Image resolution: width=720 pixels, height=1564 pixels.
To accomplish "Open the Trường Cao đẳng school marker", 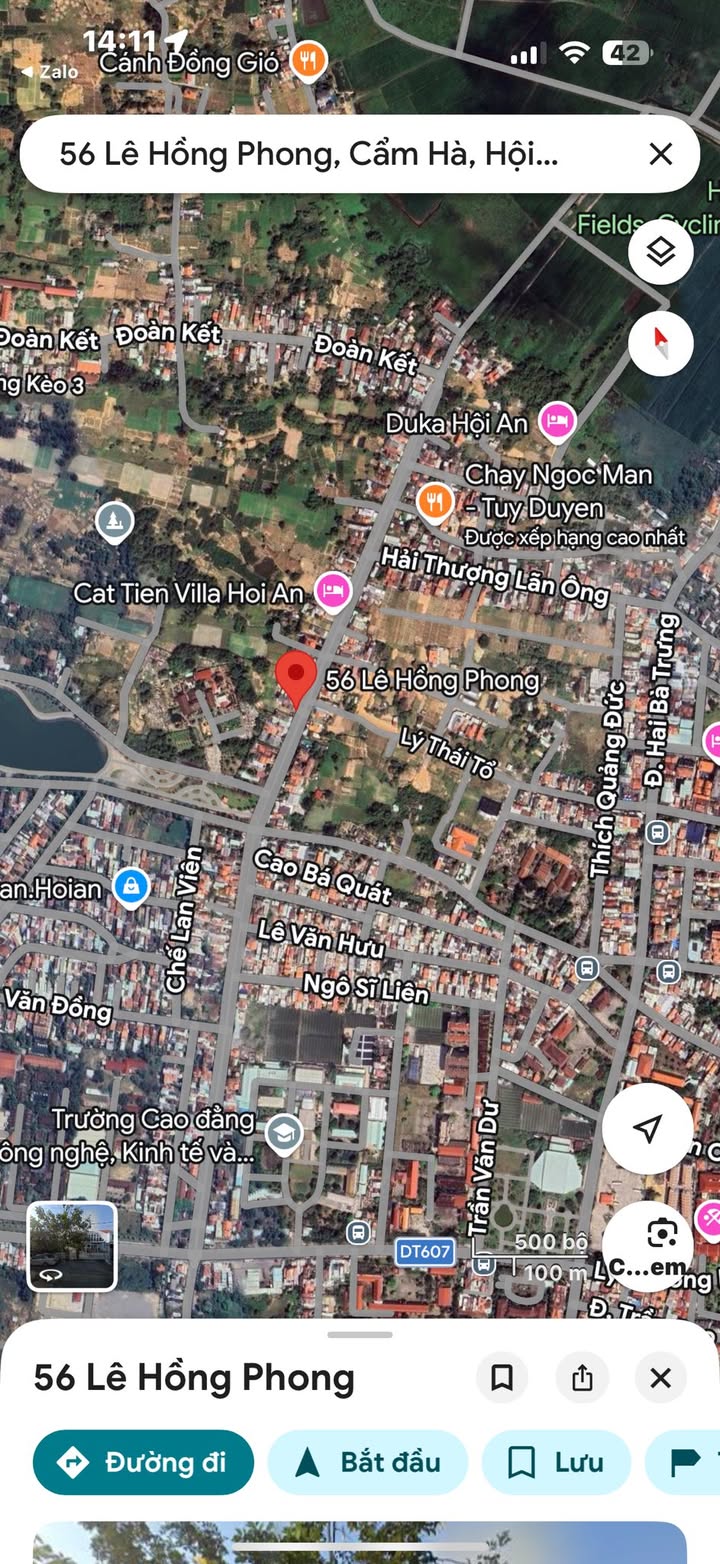I will pyautogui.click(x=285, y=1134).
